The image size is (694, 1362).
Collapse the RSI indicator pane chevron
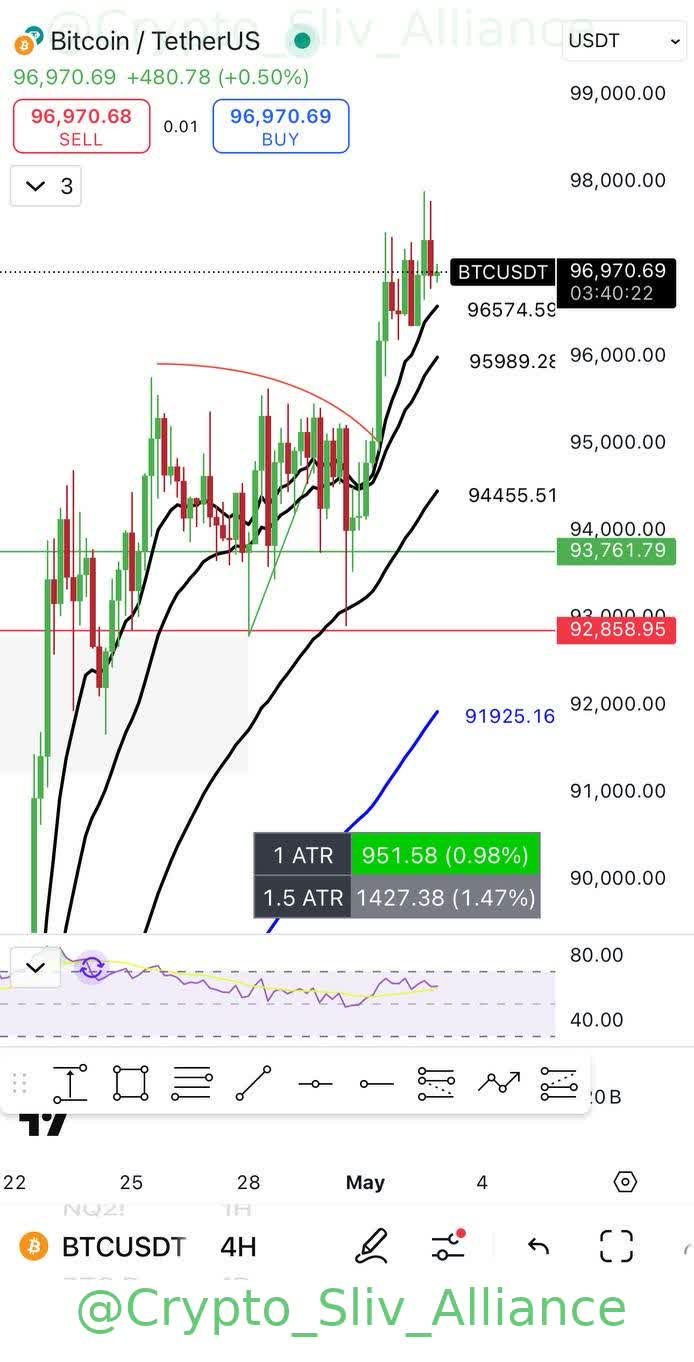tap(36, 967)
